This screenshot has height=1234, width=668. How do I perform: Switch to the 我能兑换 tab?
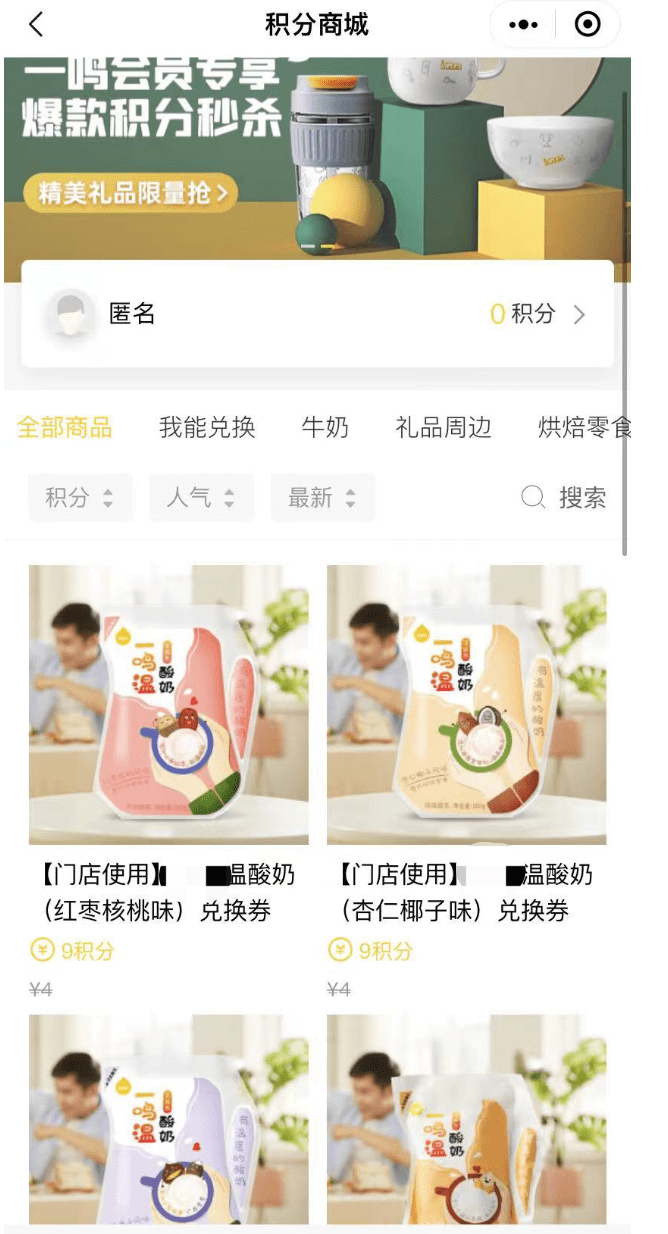[x=207, y=428]
